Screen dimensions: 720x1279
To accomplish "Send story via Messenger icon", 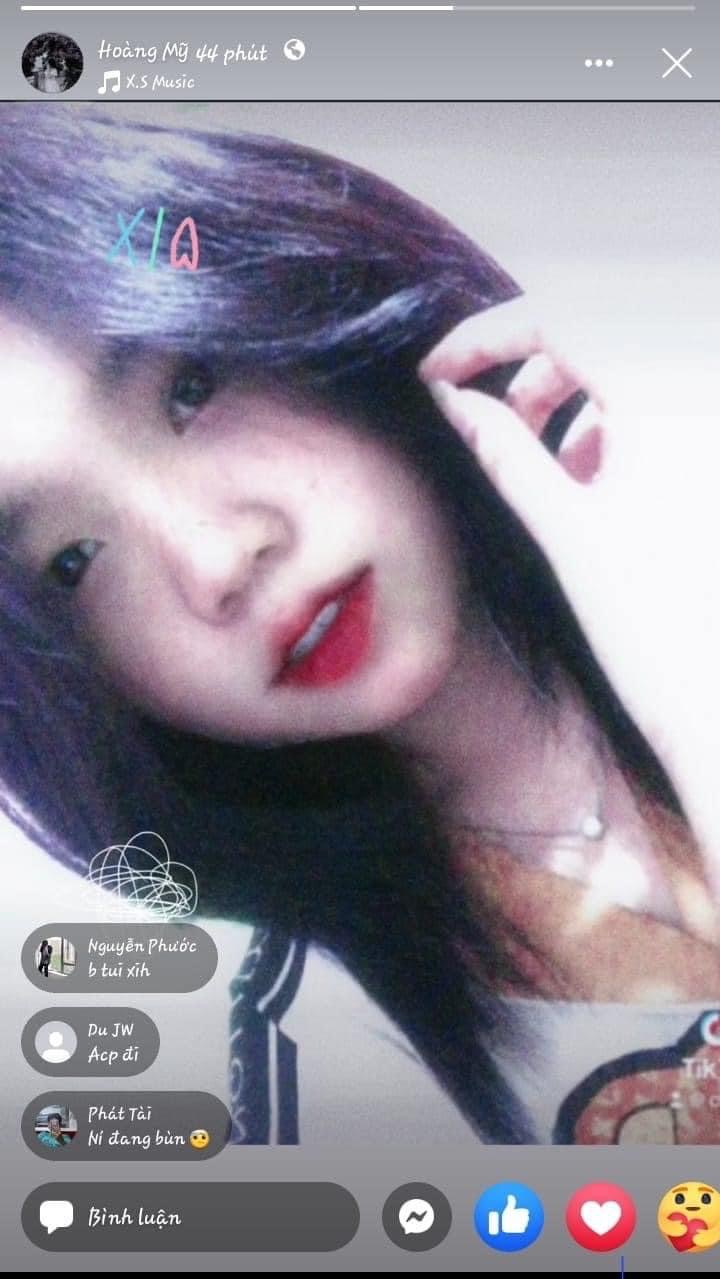I will tap(417, 1217).
